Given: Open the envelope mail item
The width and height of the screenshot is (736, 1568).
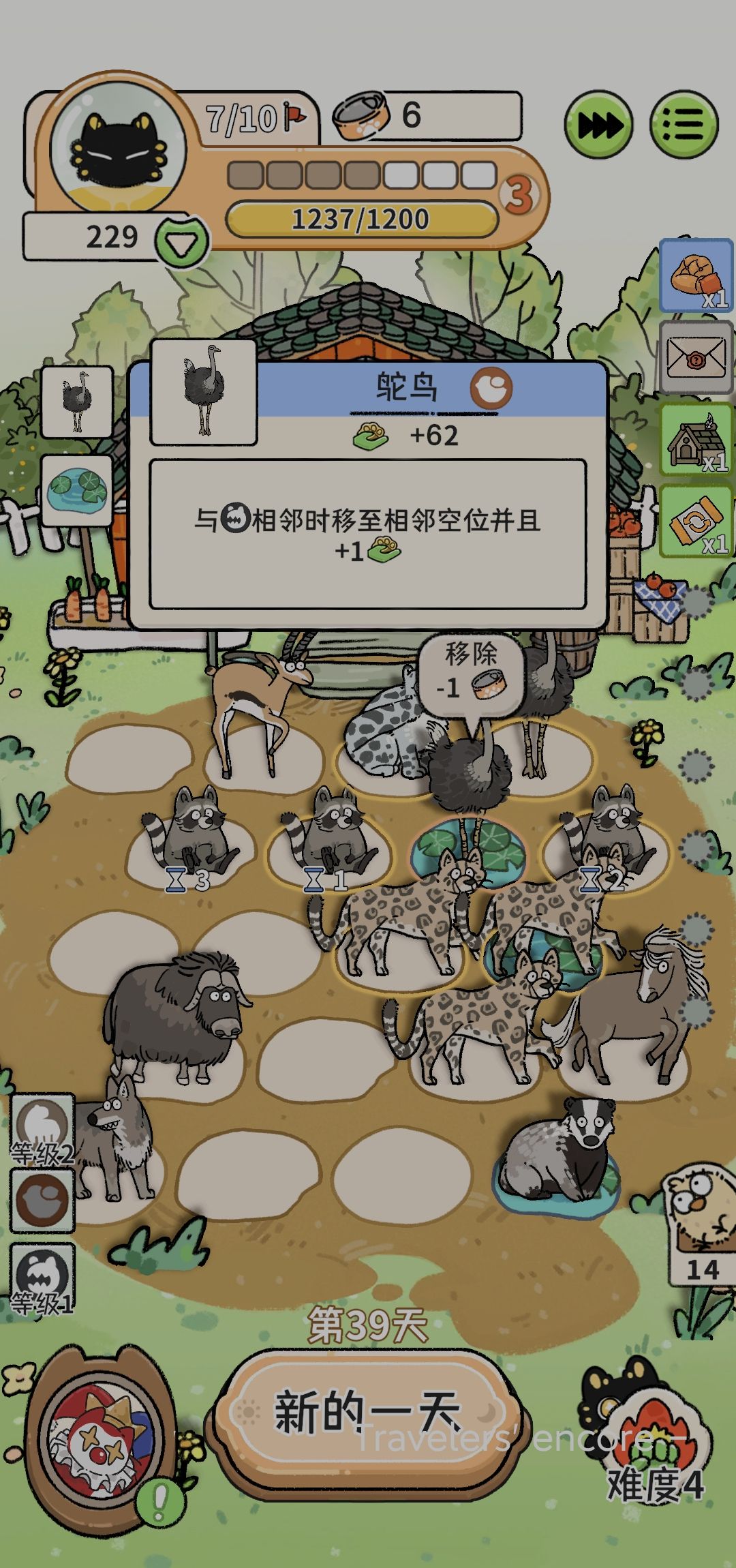Looking at the screenshot, I should [x=696, y=357].
